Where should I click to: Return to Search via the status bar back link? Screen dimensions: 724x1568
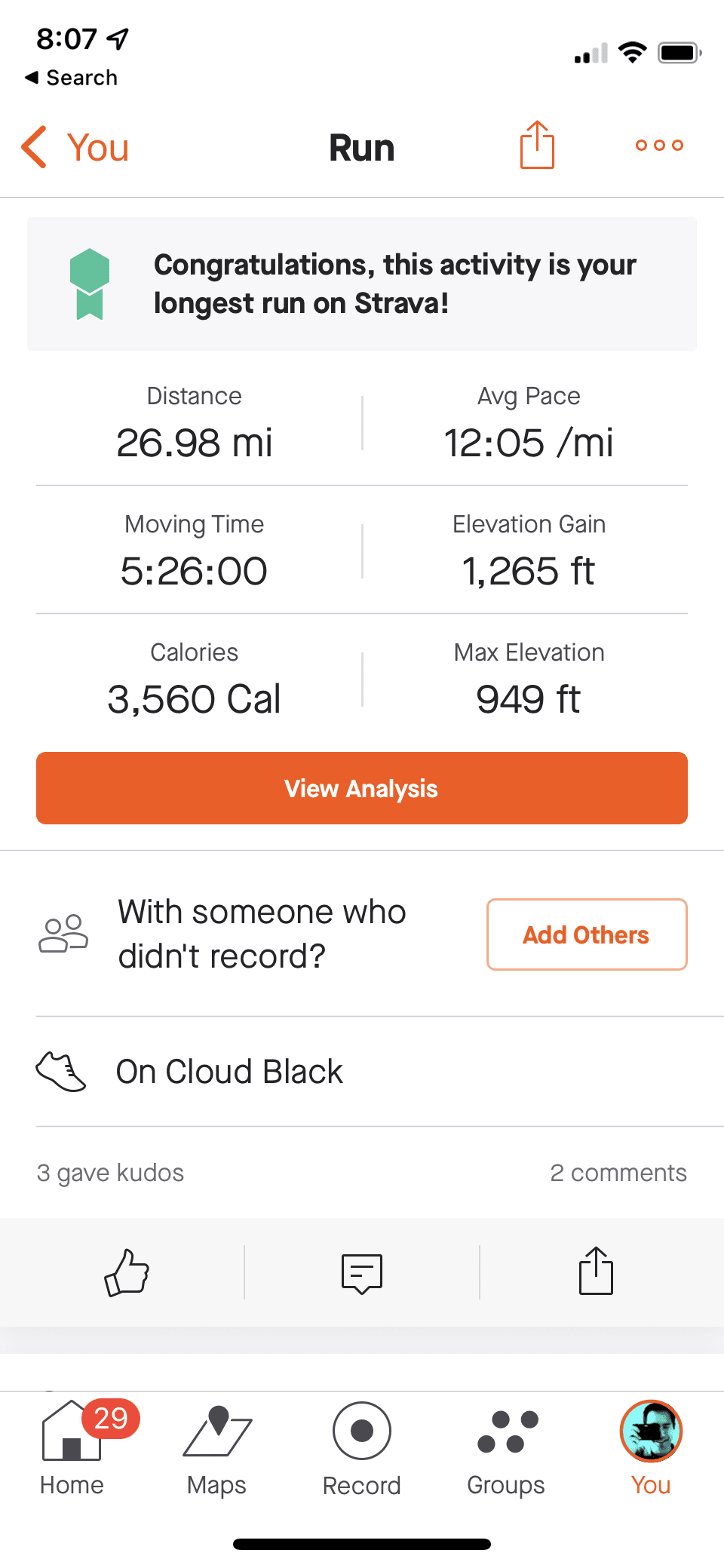[71, 78]
